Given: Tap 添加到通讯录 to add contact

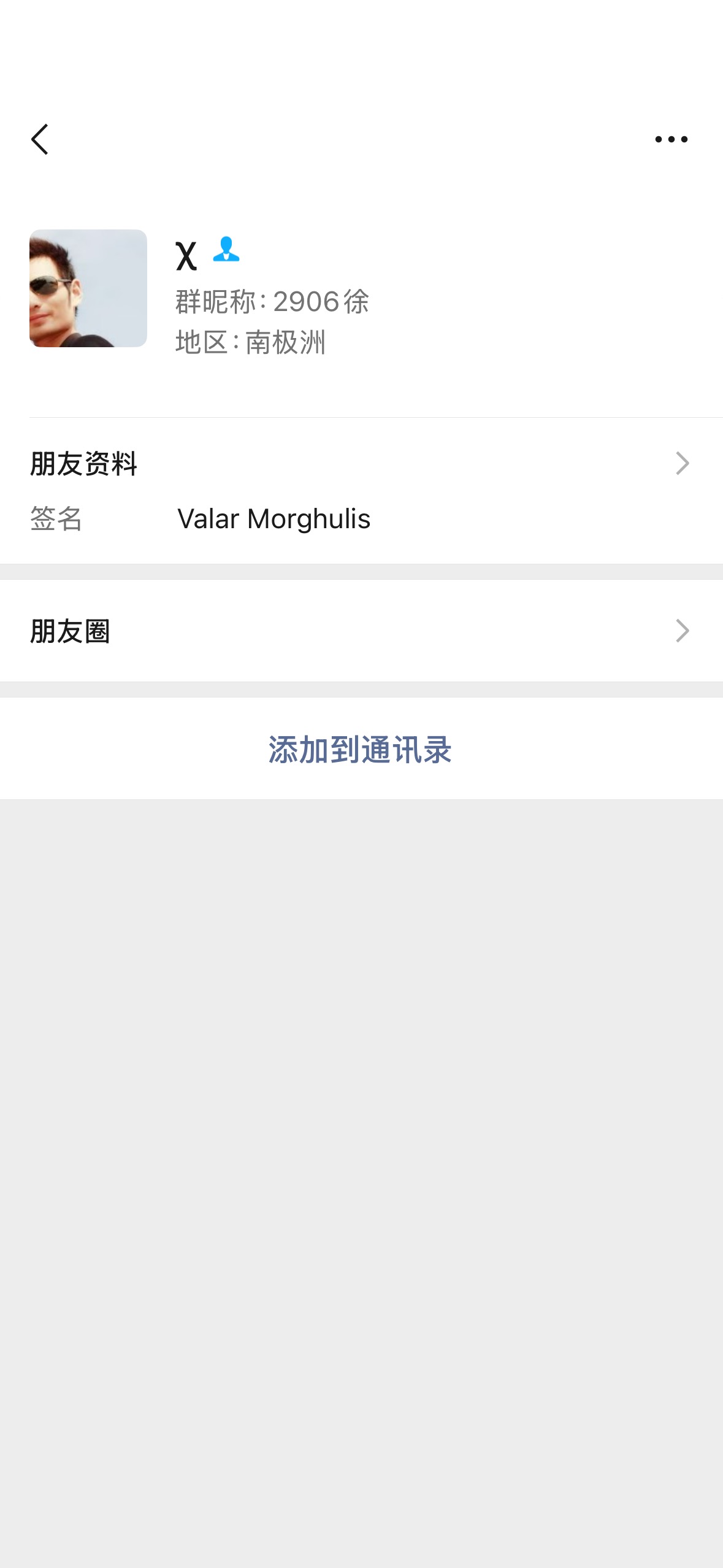Looking at the screenshot, I should 361,749.
